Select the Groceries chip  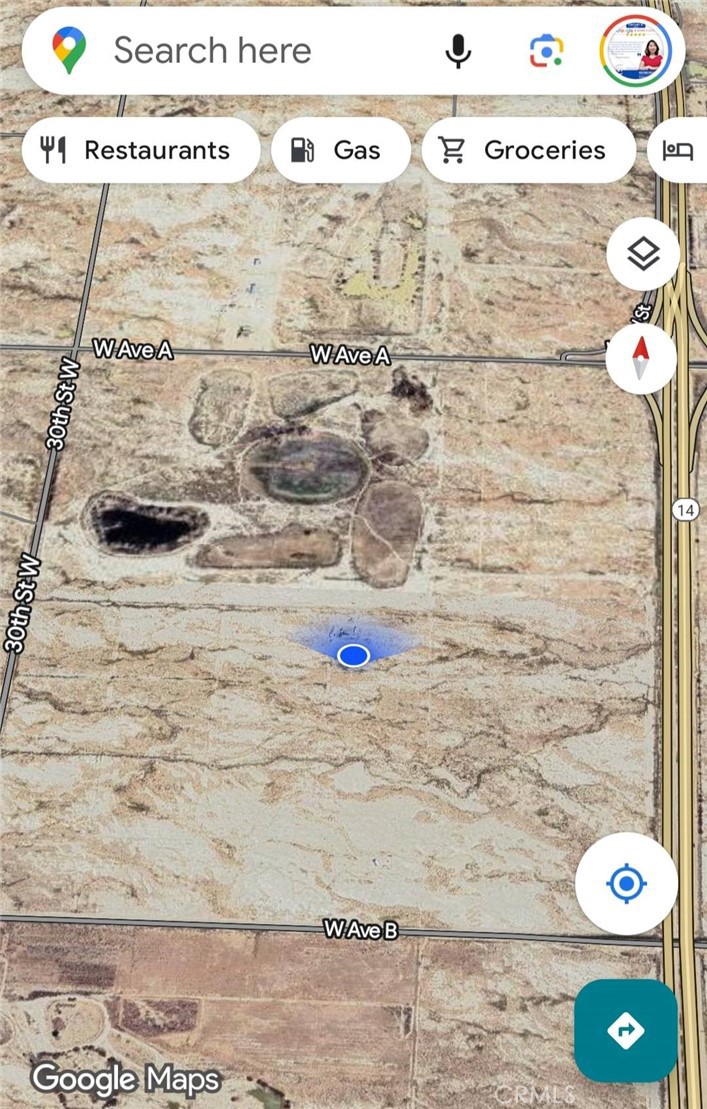[x=528, y=150]
